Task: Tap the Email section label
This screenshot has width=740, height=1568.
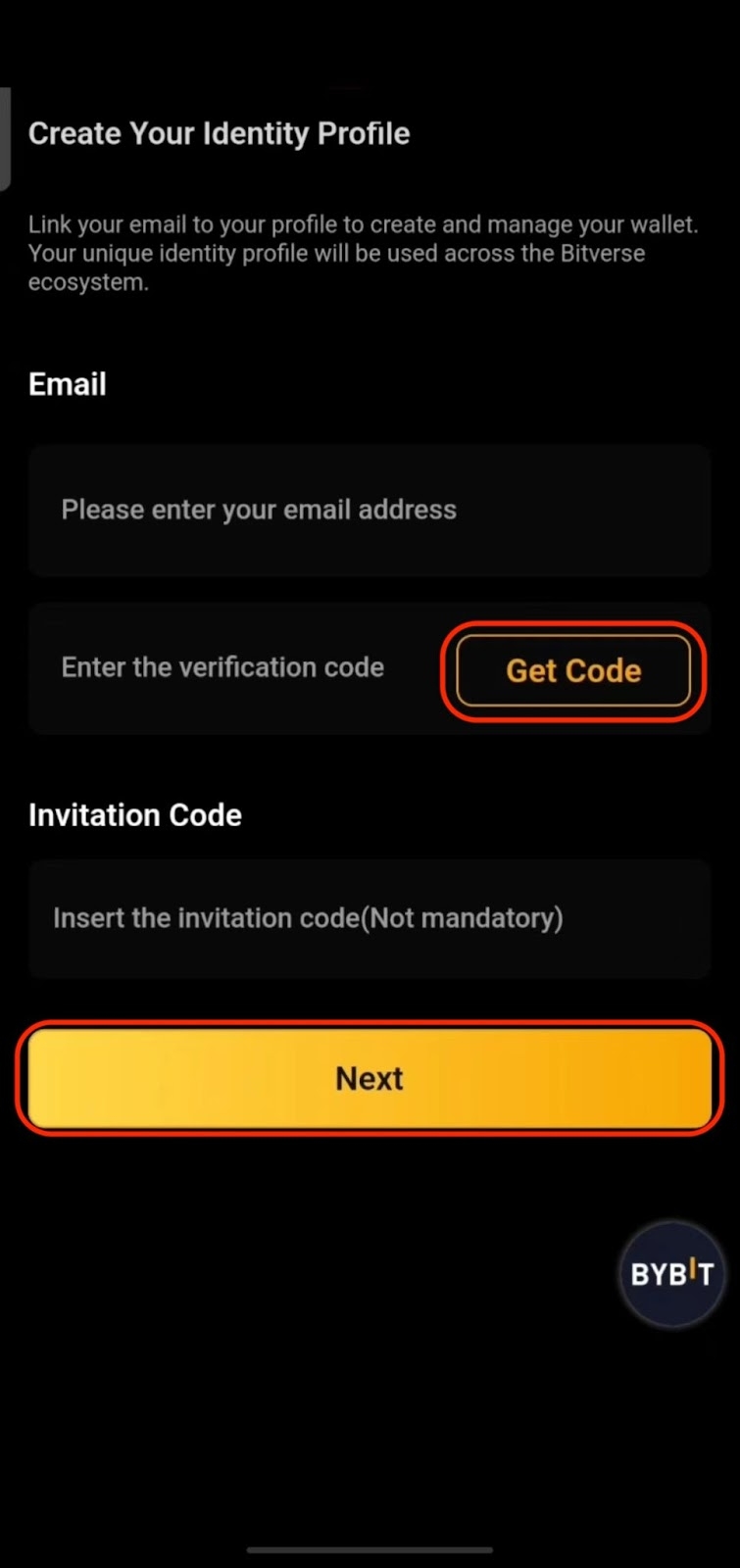Action: tap(67, 384)
